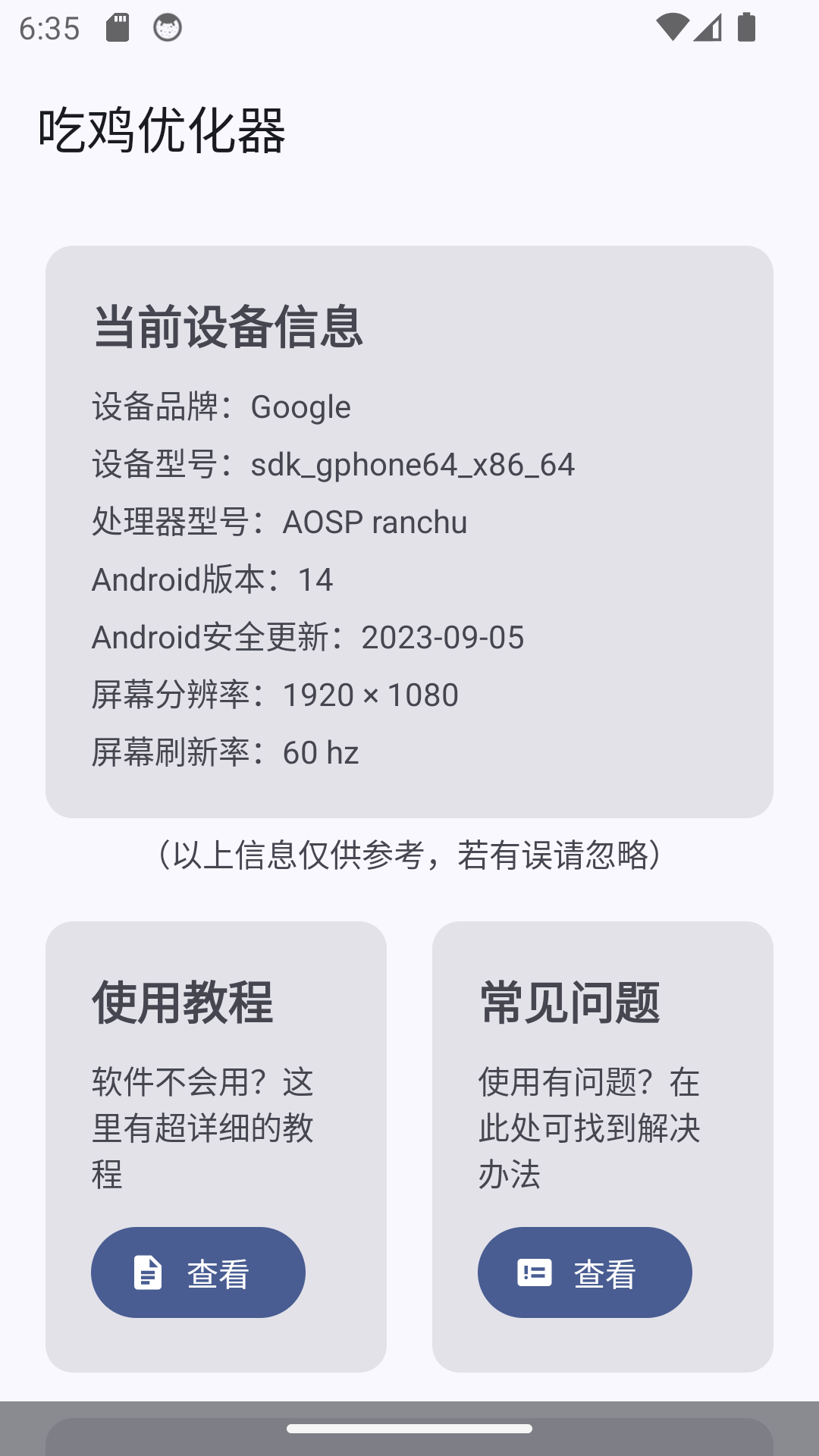Select the 常见问题 card heading

(x=570, y=1001)
